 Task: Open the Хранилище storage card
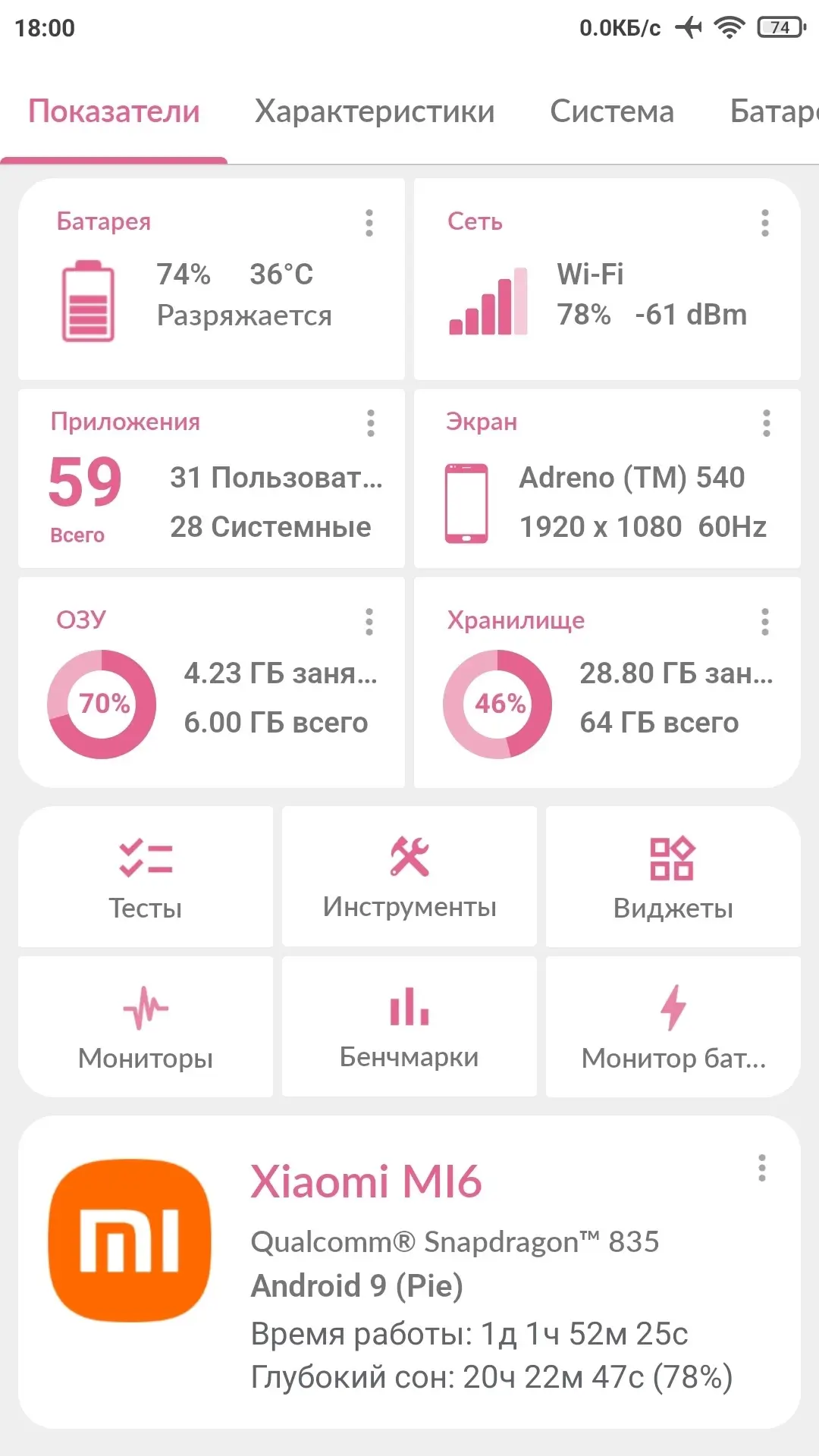607,682
